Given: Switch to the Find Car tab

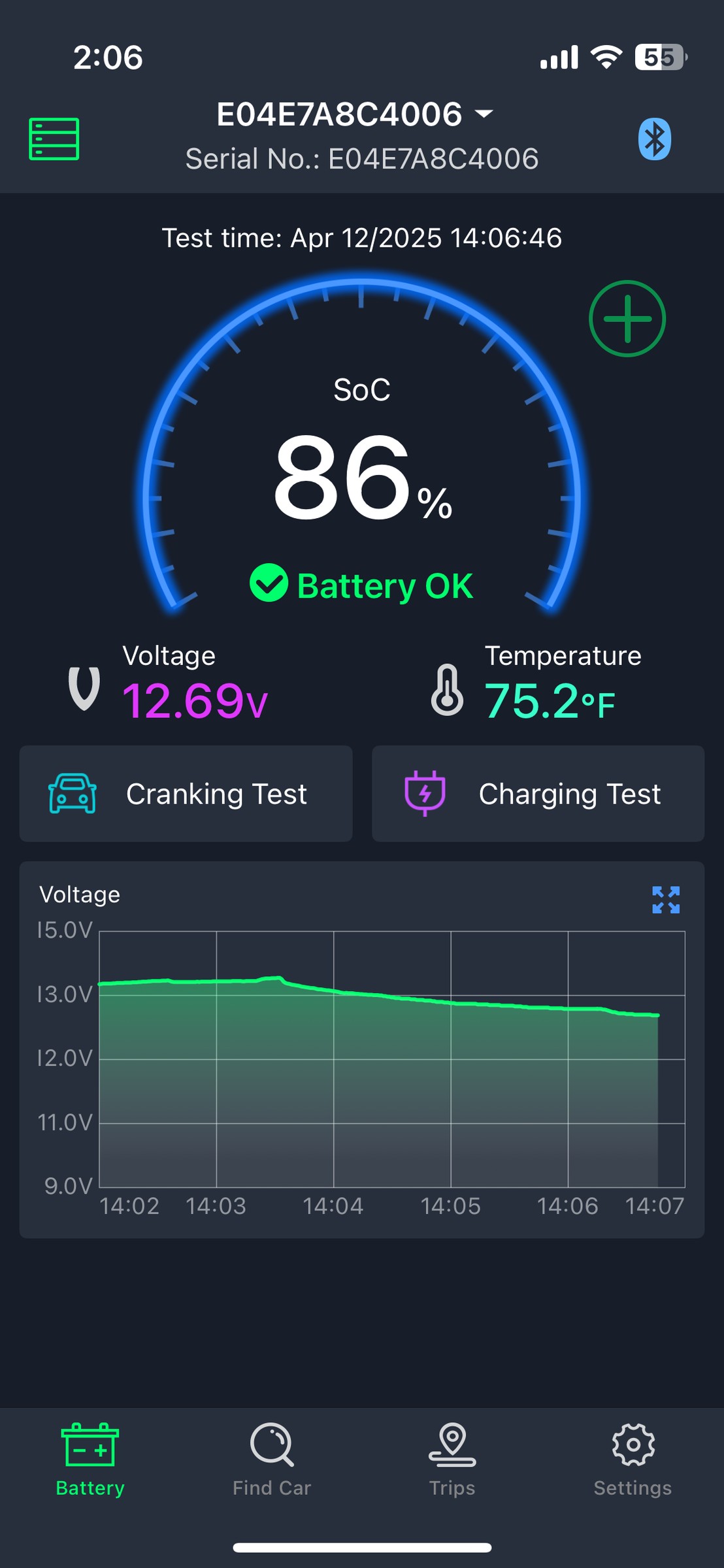Looking at the screenshot, I should point(272,1460).
